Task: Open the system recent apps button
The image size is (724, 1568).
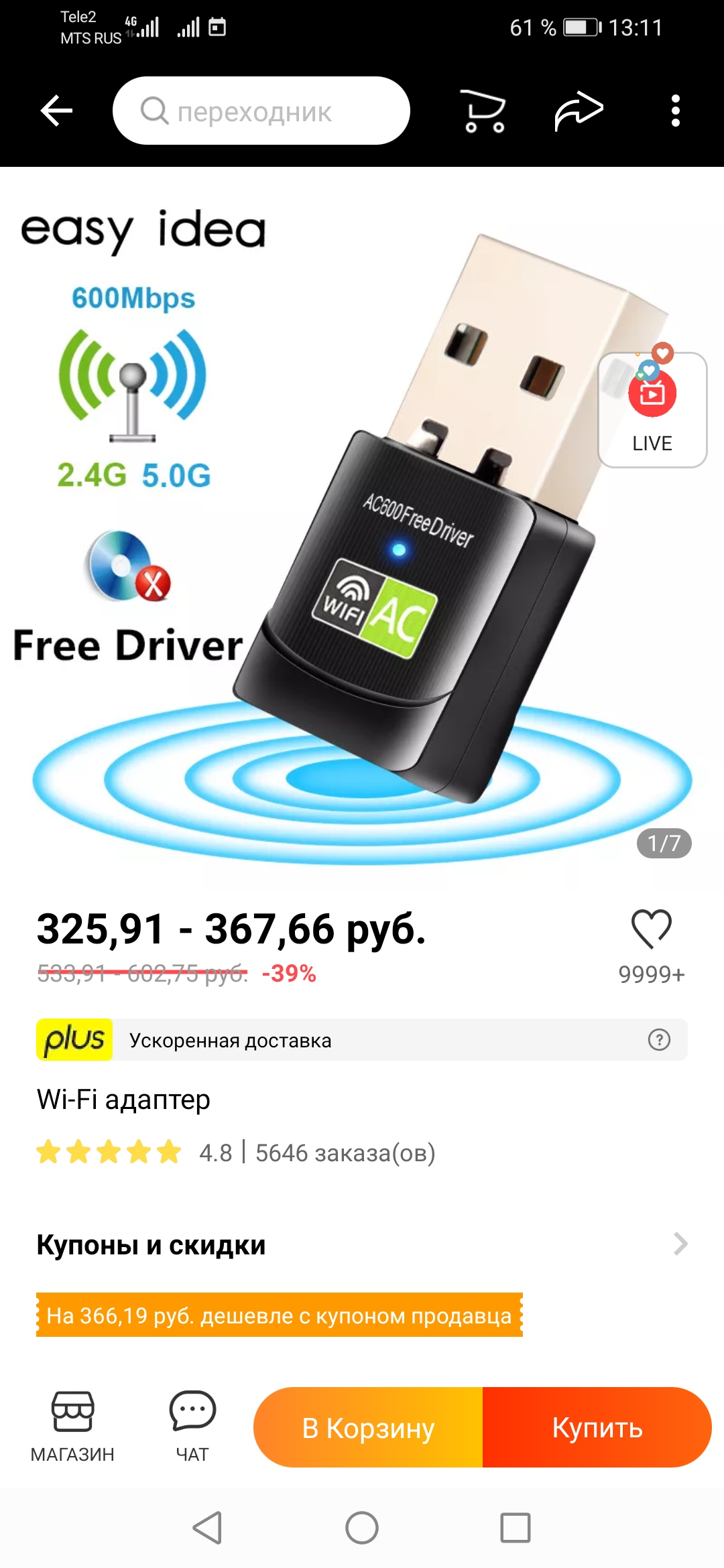Action: pos(516,1528)
